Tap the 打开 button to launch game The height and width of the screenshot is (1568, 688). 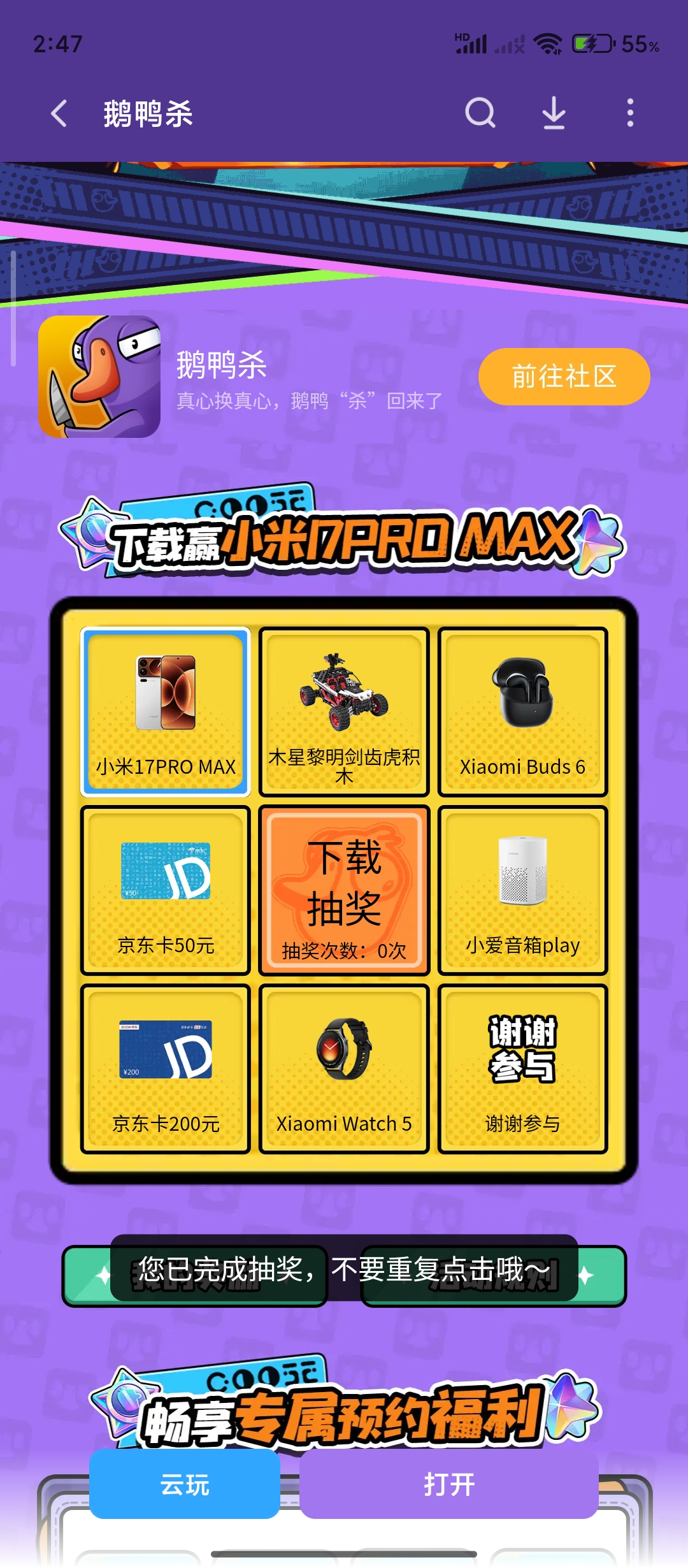coord(448,1485)
